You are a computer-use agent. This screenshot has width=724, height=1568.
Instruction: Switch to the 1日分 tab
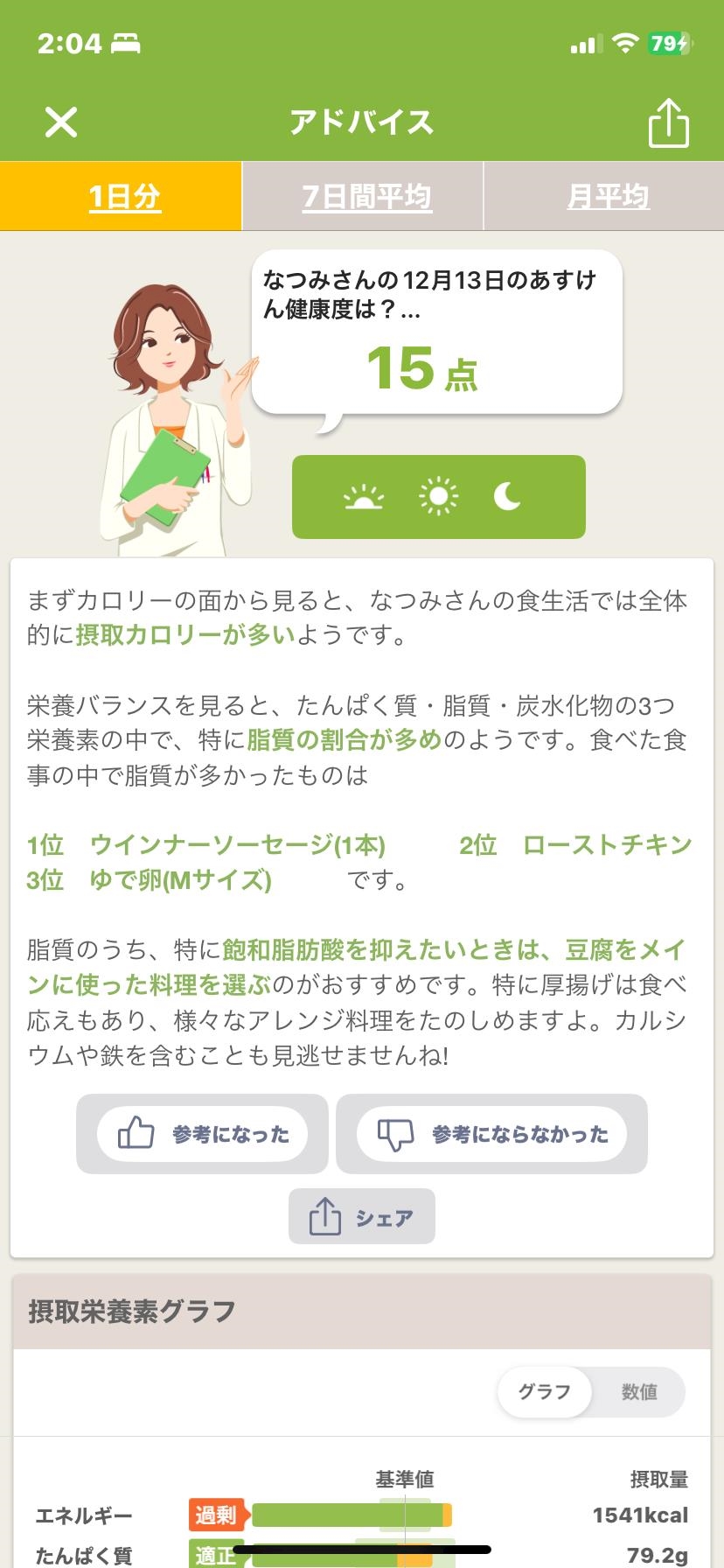(x=123, y=197)
